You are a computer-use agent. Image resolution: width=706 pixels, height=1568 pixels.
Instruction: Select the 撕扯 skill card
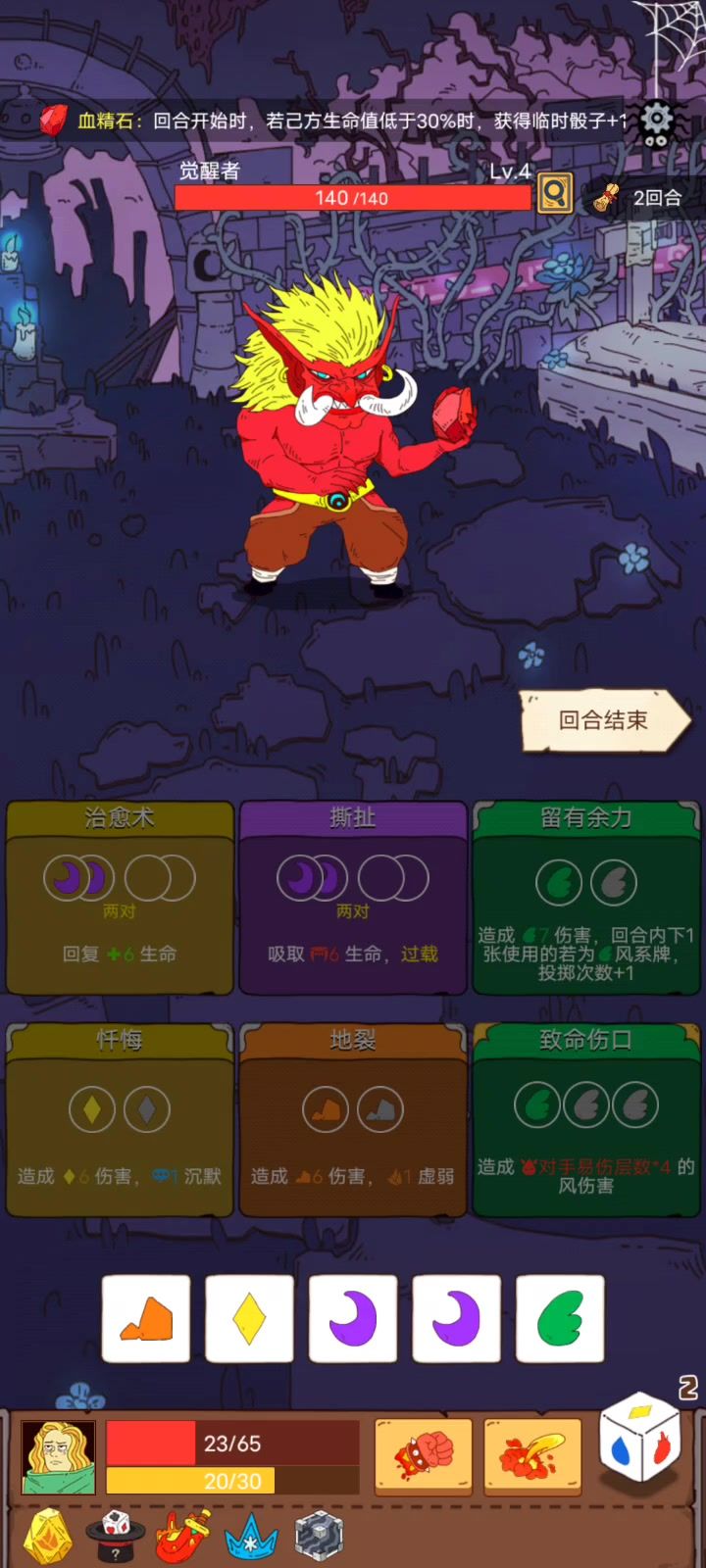[x=353, y=898]
